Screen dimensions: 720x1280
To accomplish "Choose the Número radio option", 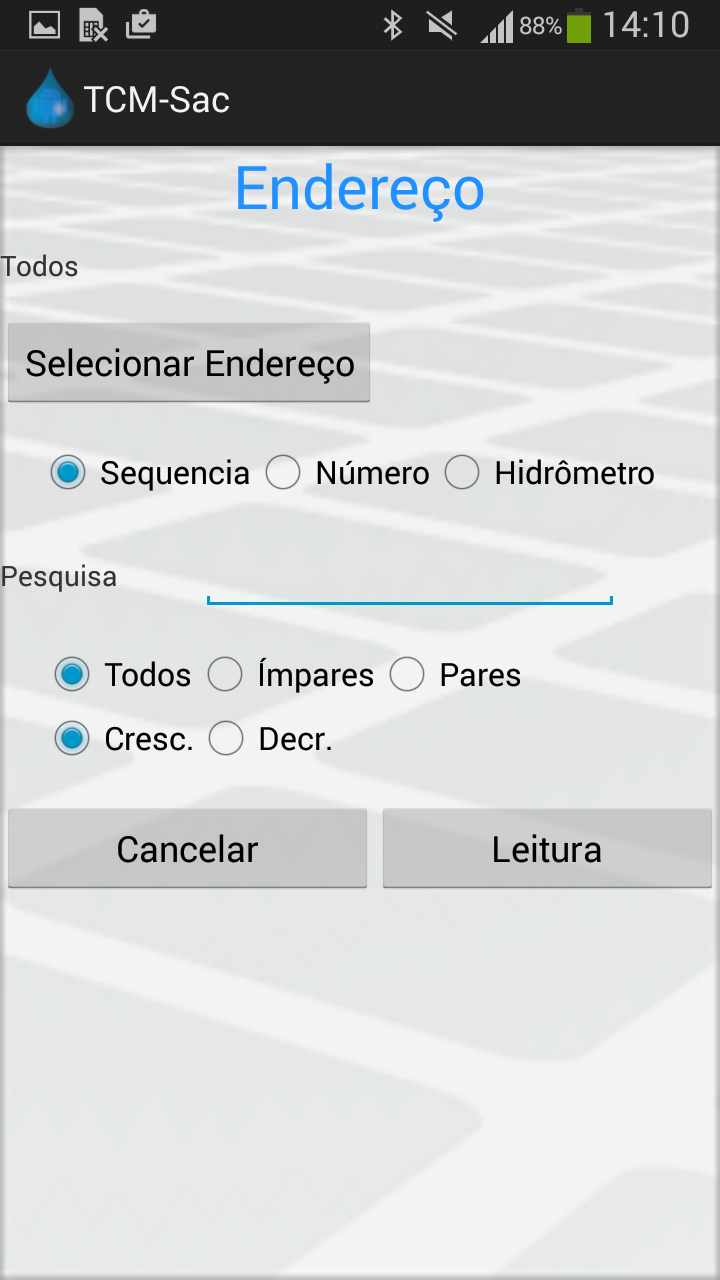I will click(x=347, y=473).
